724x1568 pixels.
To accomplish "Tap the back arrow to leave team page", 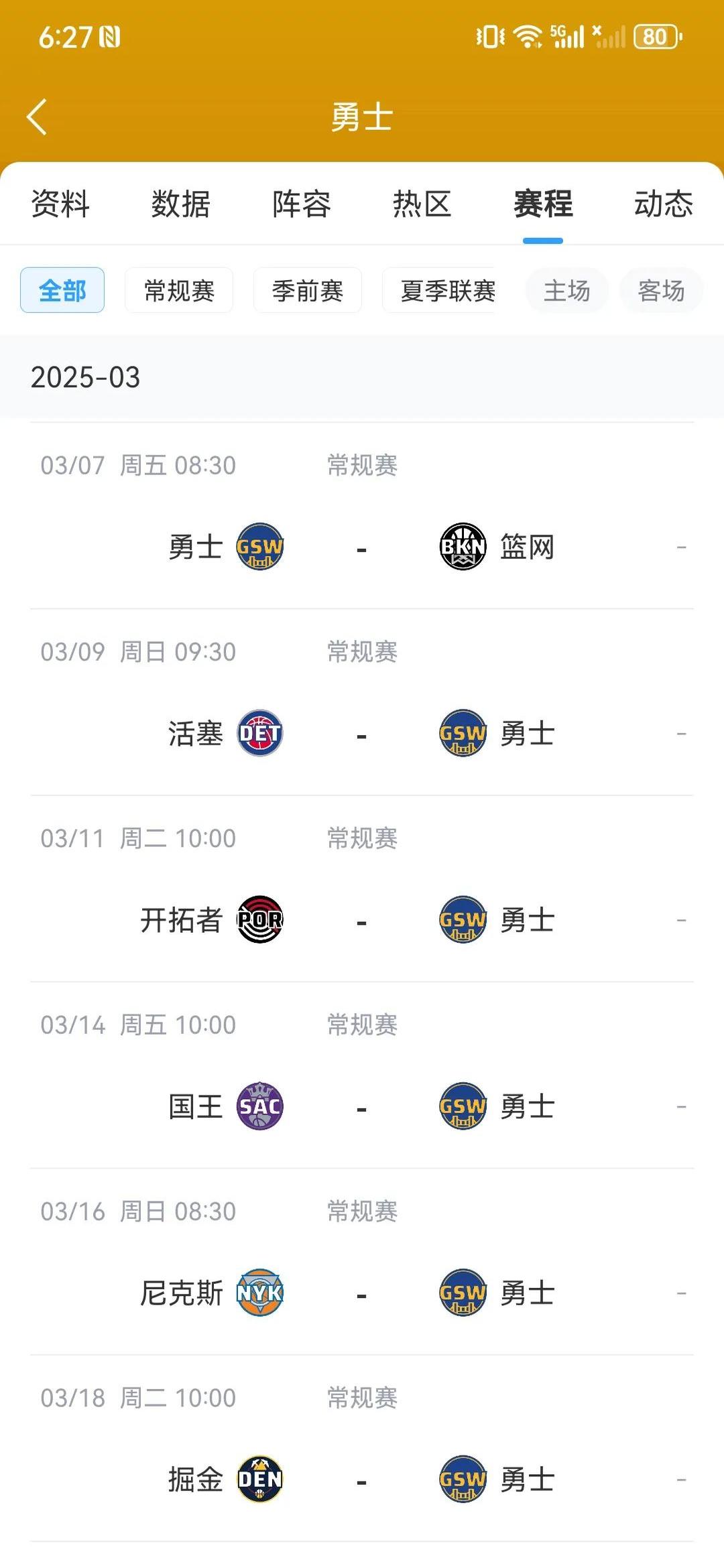I will pyautogui.click(x=36, y=117).
